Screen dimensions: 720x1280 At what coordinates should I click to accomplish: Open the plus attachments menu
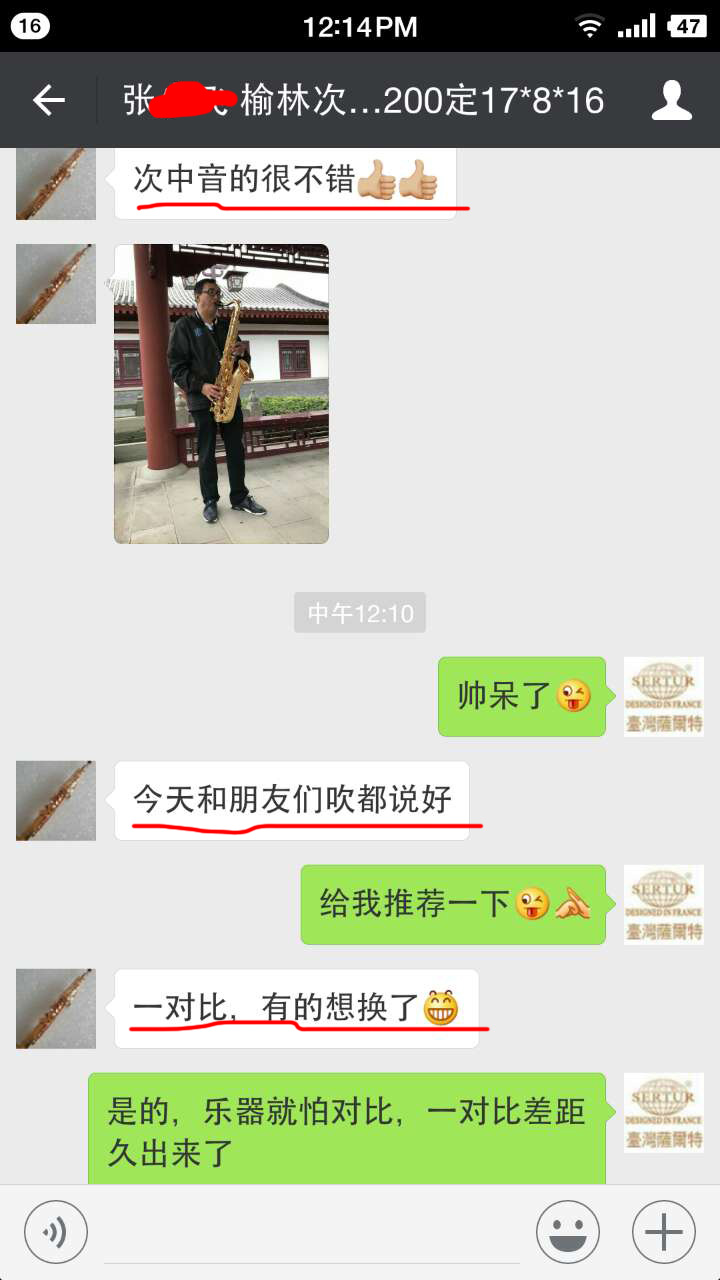[664, 1232]
